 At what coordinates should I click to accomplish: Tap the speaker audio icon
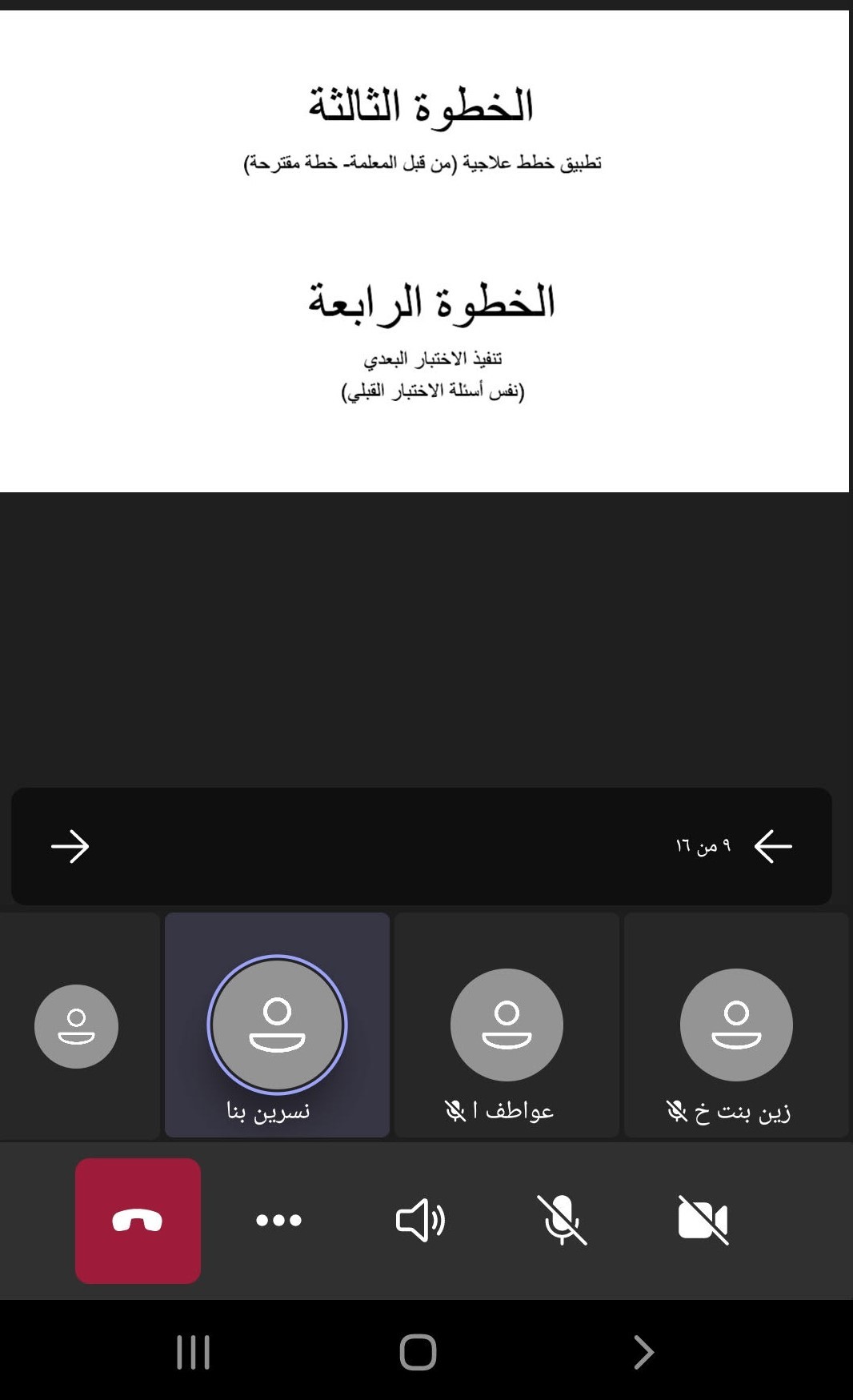point(420,1221)
